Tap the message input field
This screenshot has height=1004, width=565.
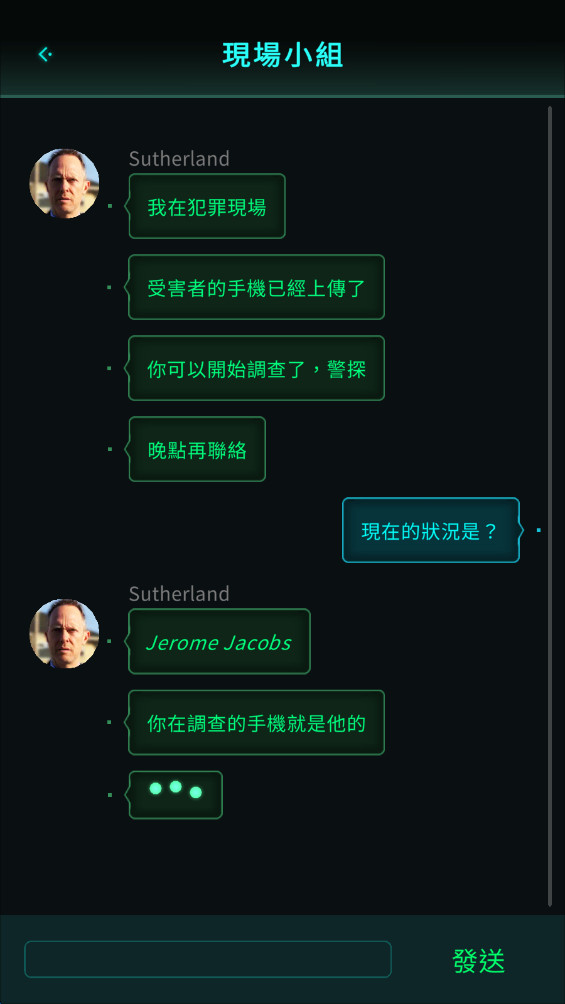(x=208, y=959)
